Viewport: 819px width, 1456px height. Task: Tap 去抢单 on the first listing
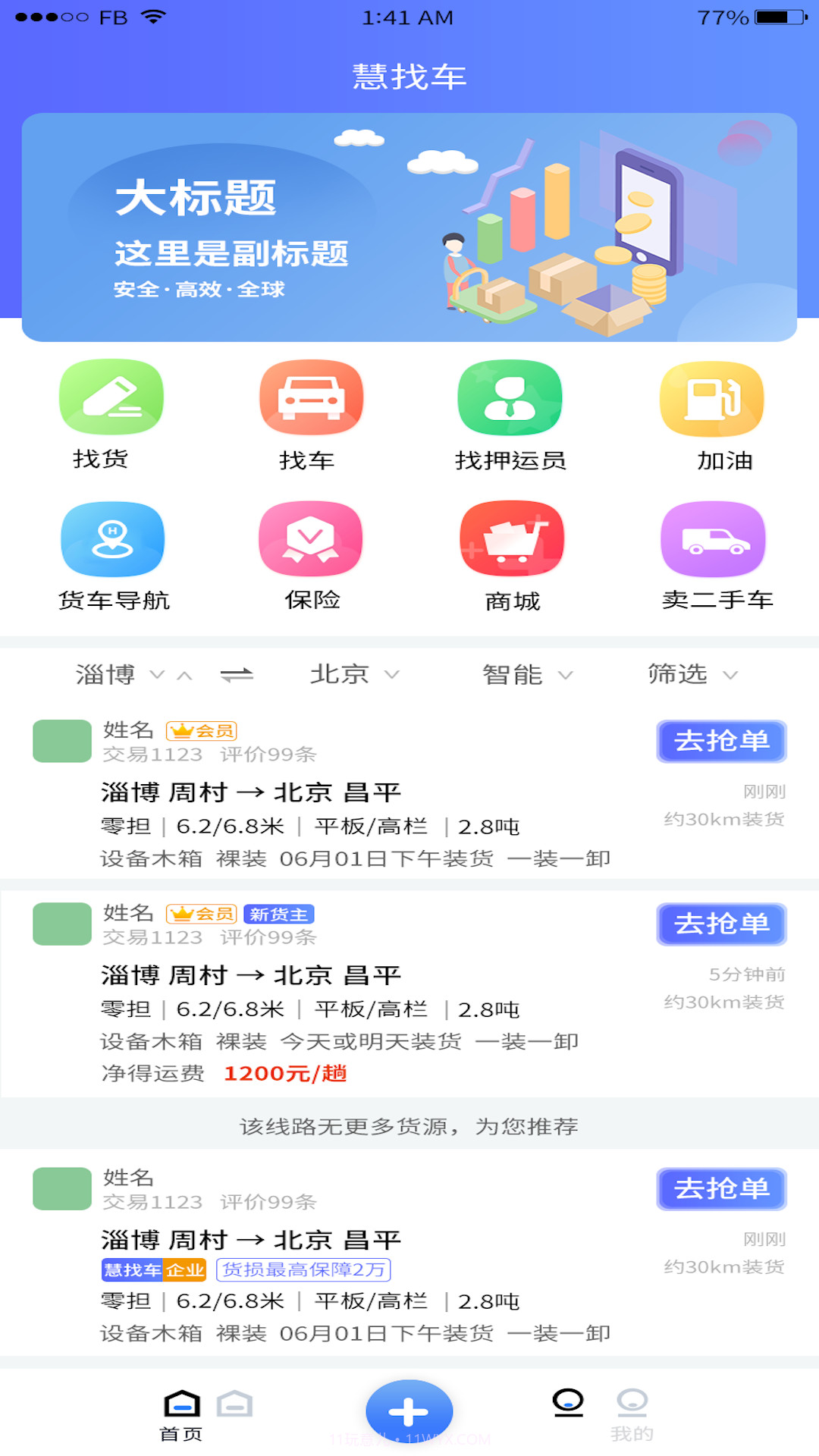(x=721, y=741)
